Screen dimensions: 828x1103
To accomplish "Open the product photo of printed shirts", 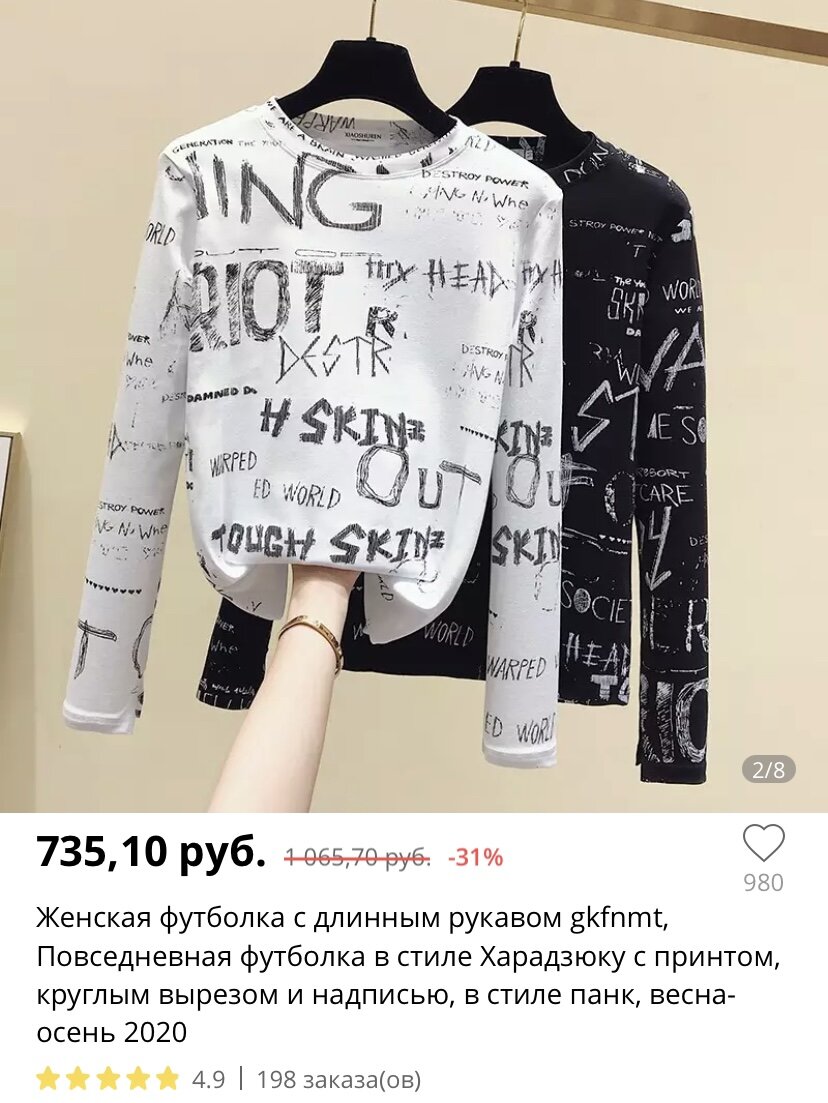I will point(414,407).
